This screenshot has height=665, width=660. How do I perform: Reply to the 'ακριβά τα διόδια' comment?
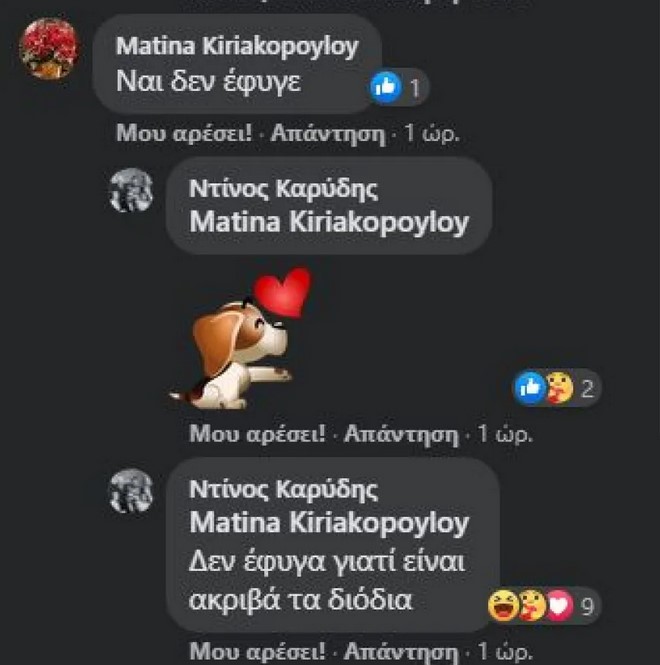[x=400, y=650]
